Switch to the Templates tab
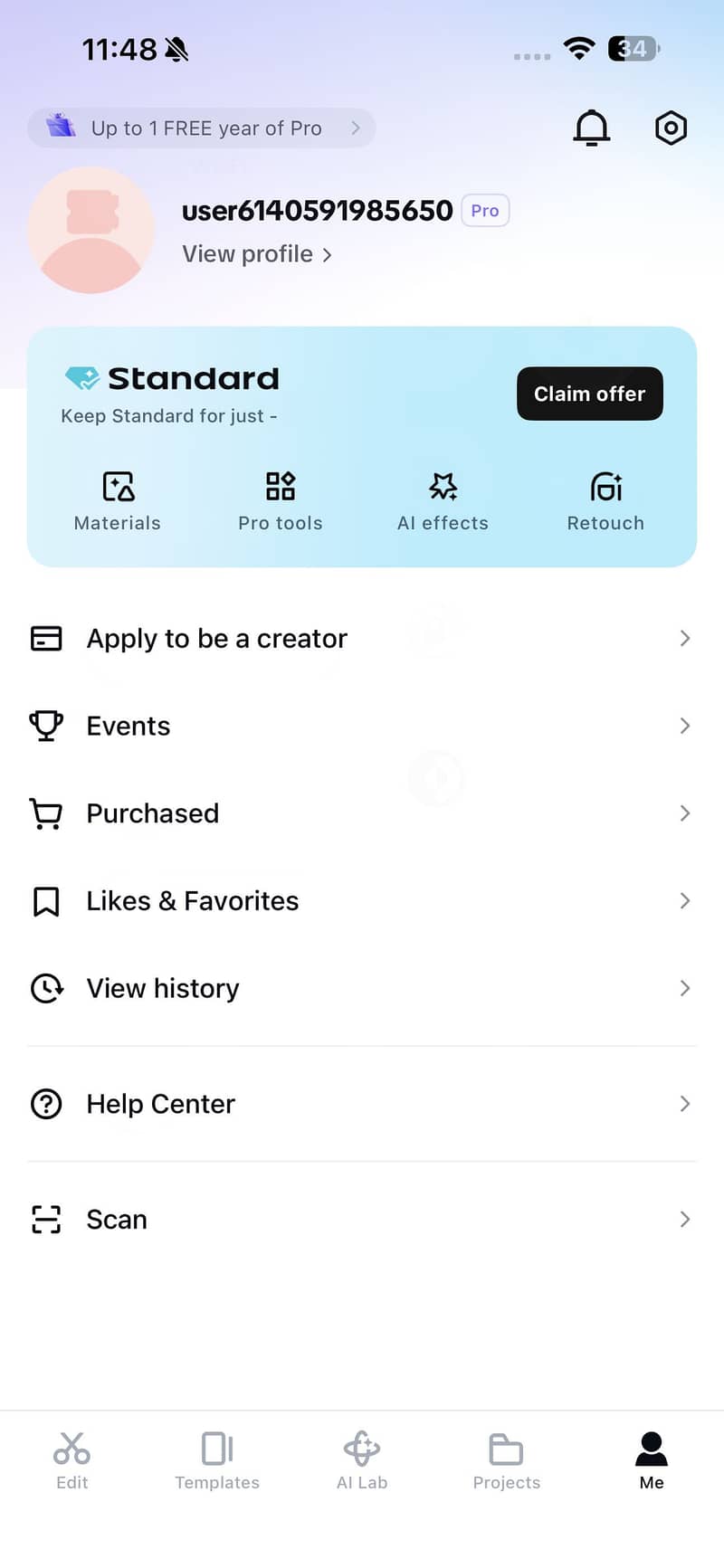Image resolution: width=724 pixels, height=1568 pixels. [x=217, y=1460]
